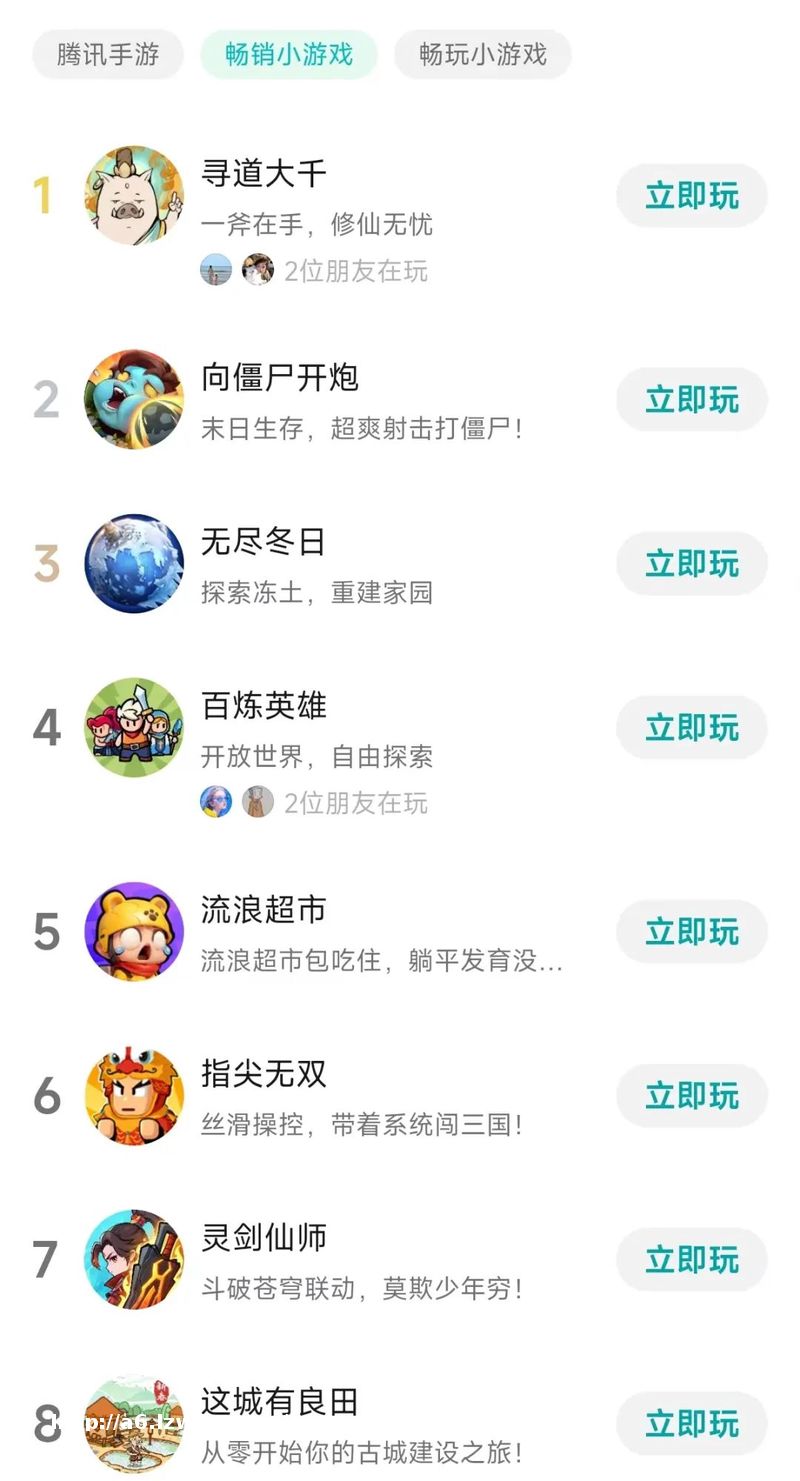Click first friend avatar under 百炼英雄

(x=216, y=803)
